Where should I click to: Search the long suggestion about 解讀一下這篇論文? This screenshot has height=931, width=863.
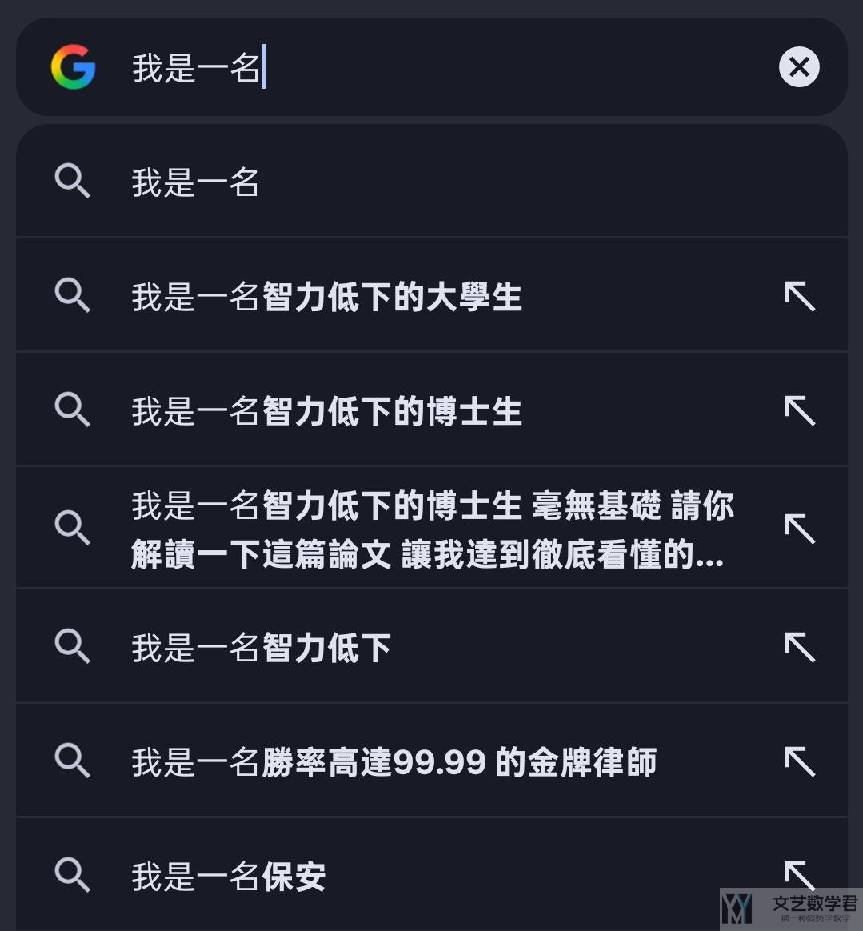pyautogui.click(x=432, y=530)
